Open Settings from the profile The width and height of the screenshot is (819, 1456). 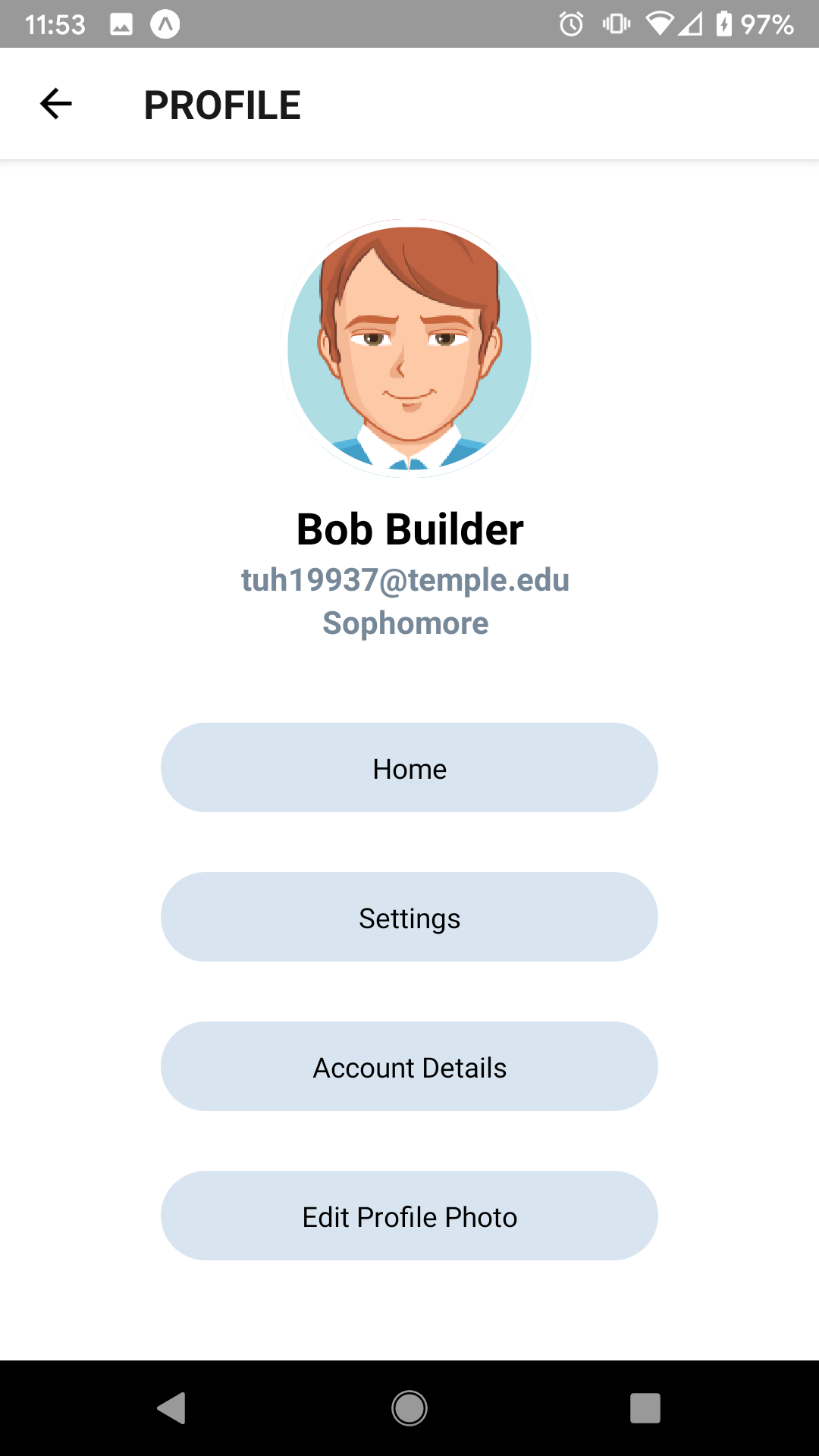tap(409, 917)
